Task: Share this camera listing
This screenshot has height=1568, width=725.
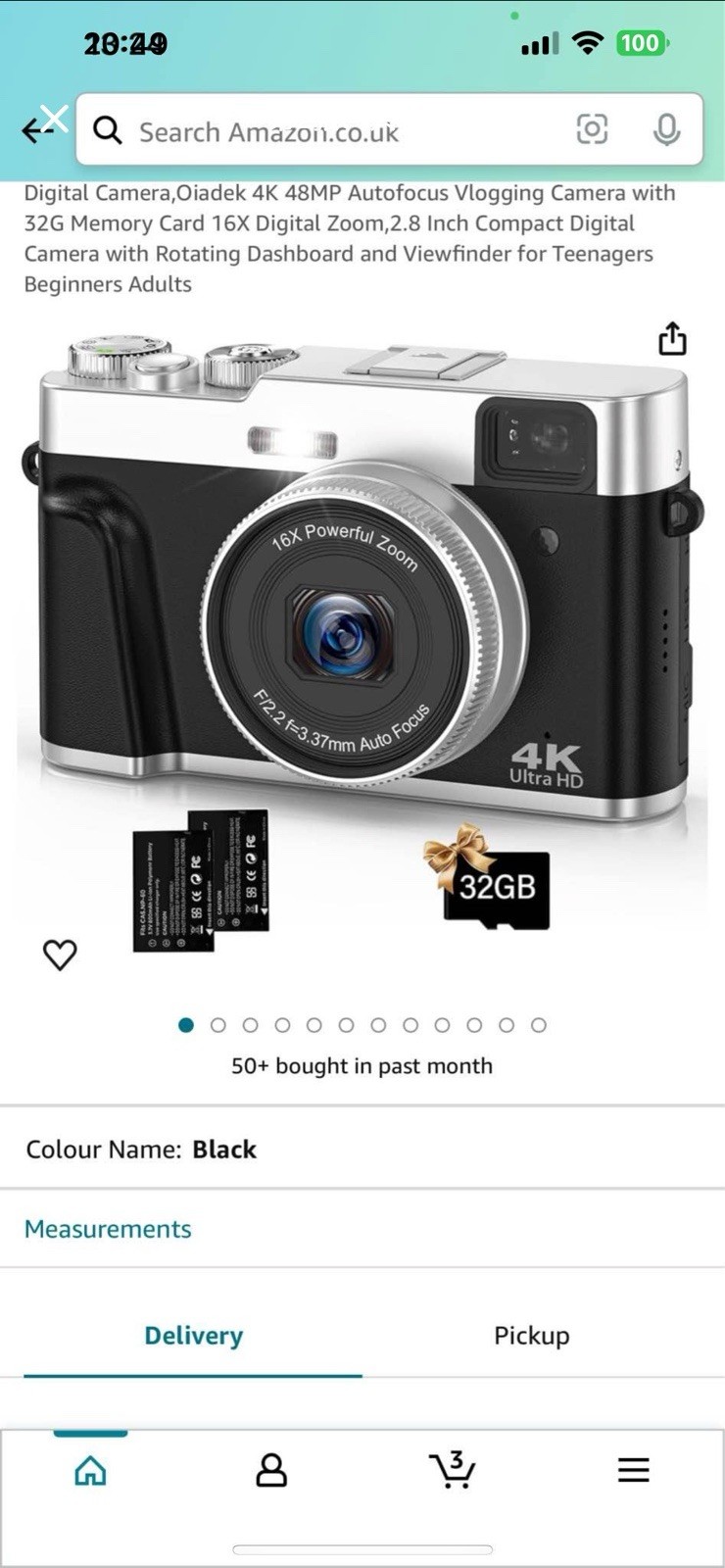Action: point(672,339)
